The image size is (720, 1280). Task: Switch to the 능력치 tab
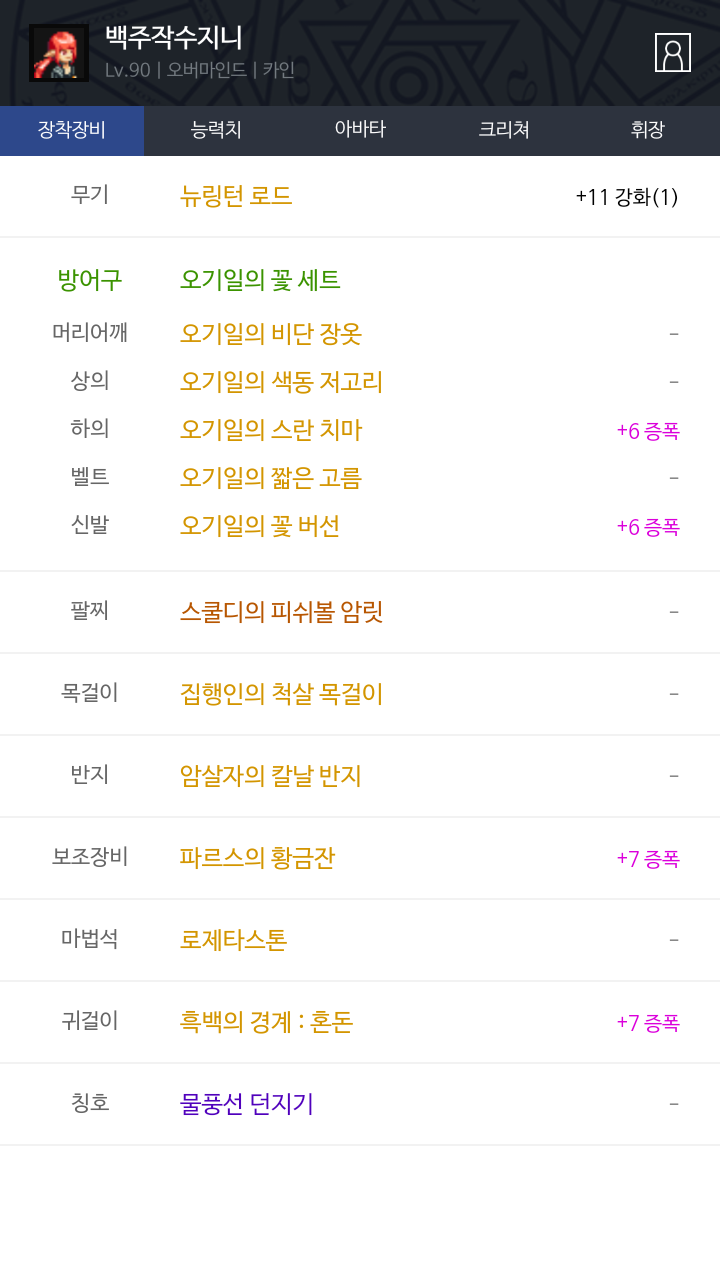point(216,130)
